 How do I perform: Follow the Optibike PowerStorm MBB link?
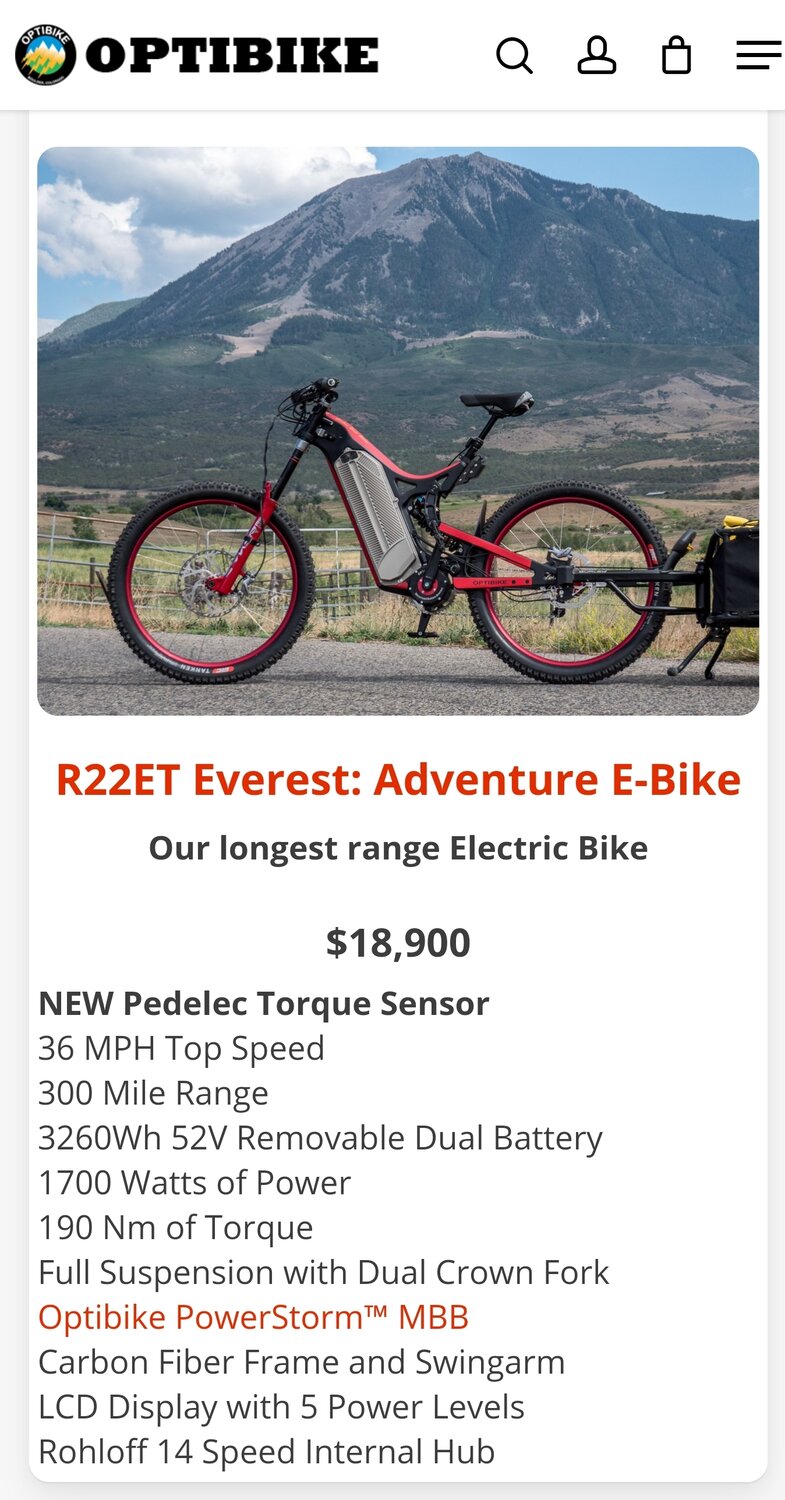pyautogui.click(x=253, y=1317)
